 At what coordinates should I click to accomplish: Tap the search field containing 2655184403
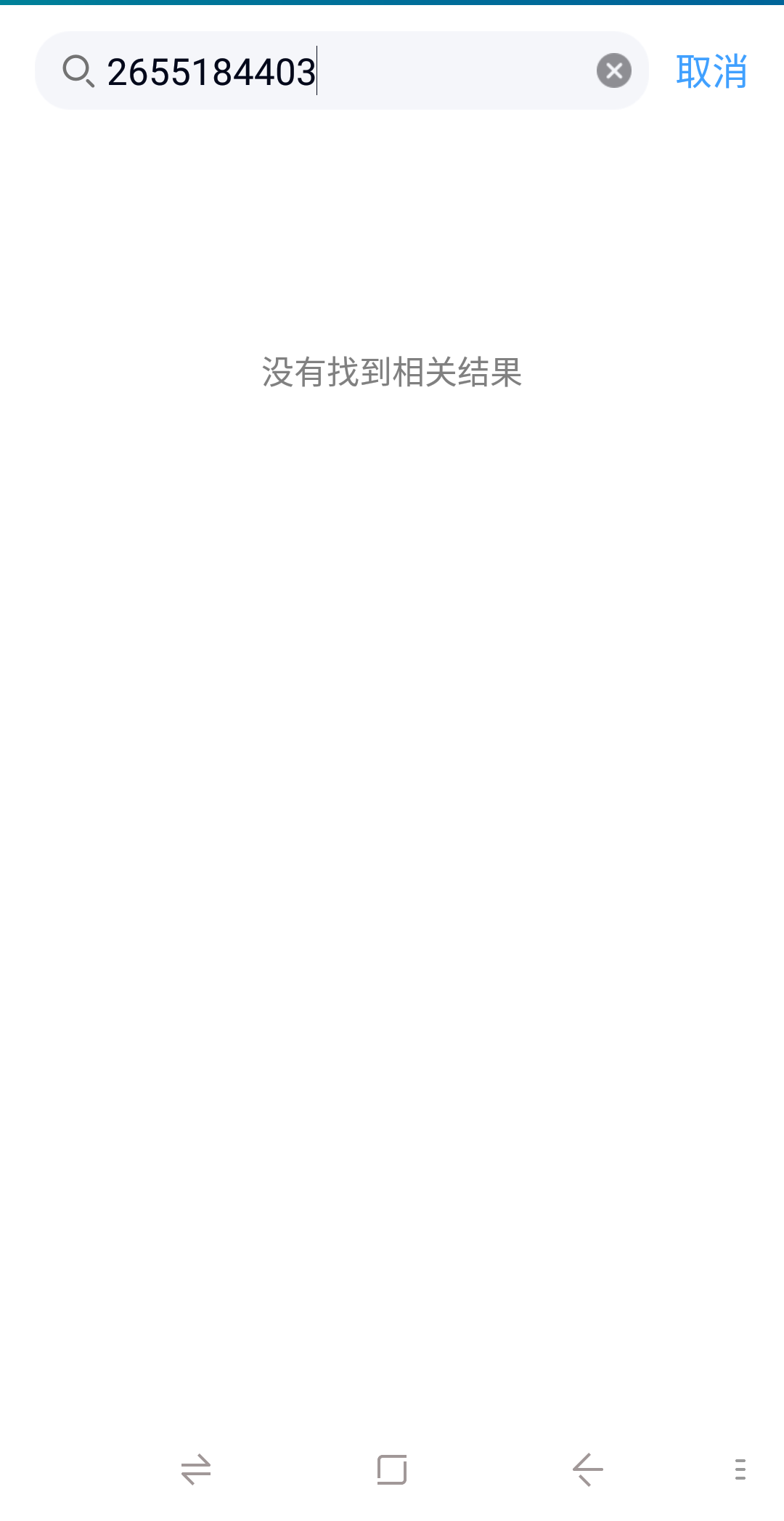pyautogui.click(x=341, y=71)
